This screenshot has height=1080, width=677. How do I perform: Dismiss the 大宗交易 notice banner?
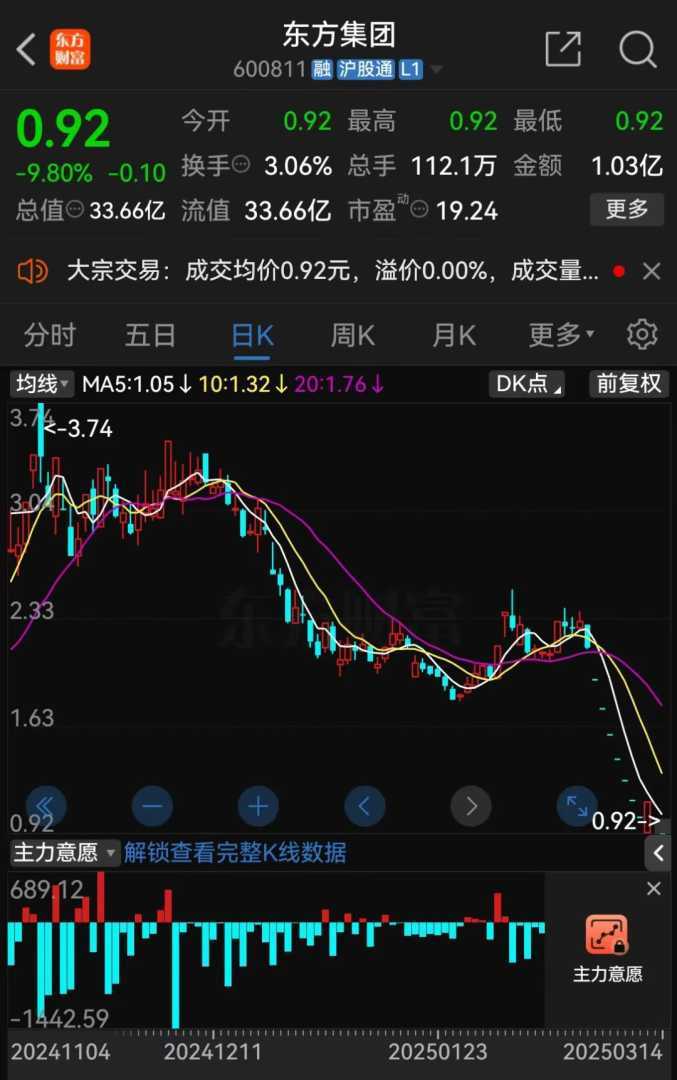(x=651, y=271)
